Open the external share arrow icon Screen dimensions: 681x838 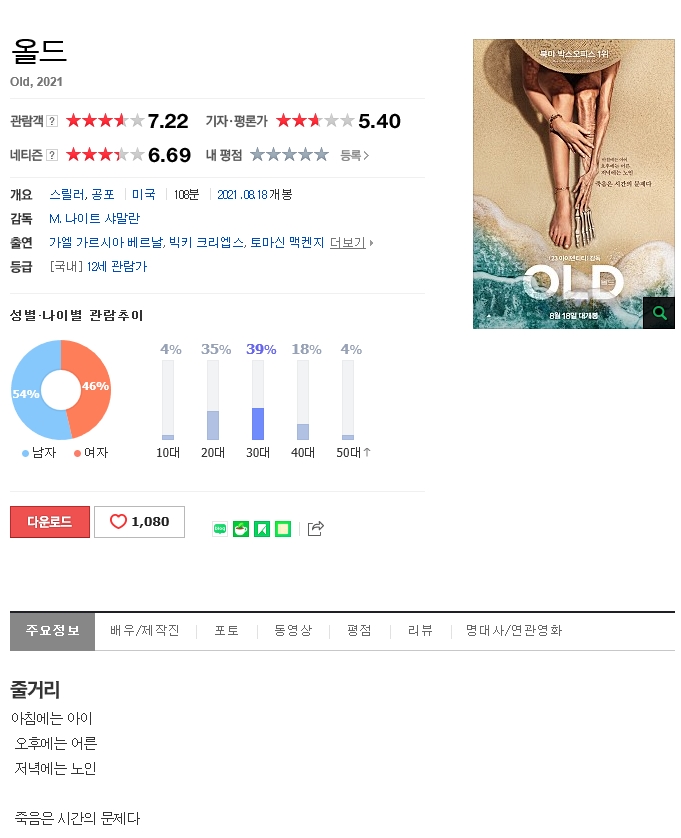[315, 529]
